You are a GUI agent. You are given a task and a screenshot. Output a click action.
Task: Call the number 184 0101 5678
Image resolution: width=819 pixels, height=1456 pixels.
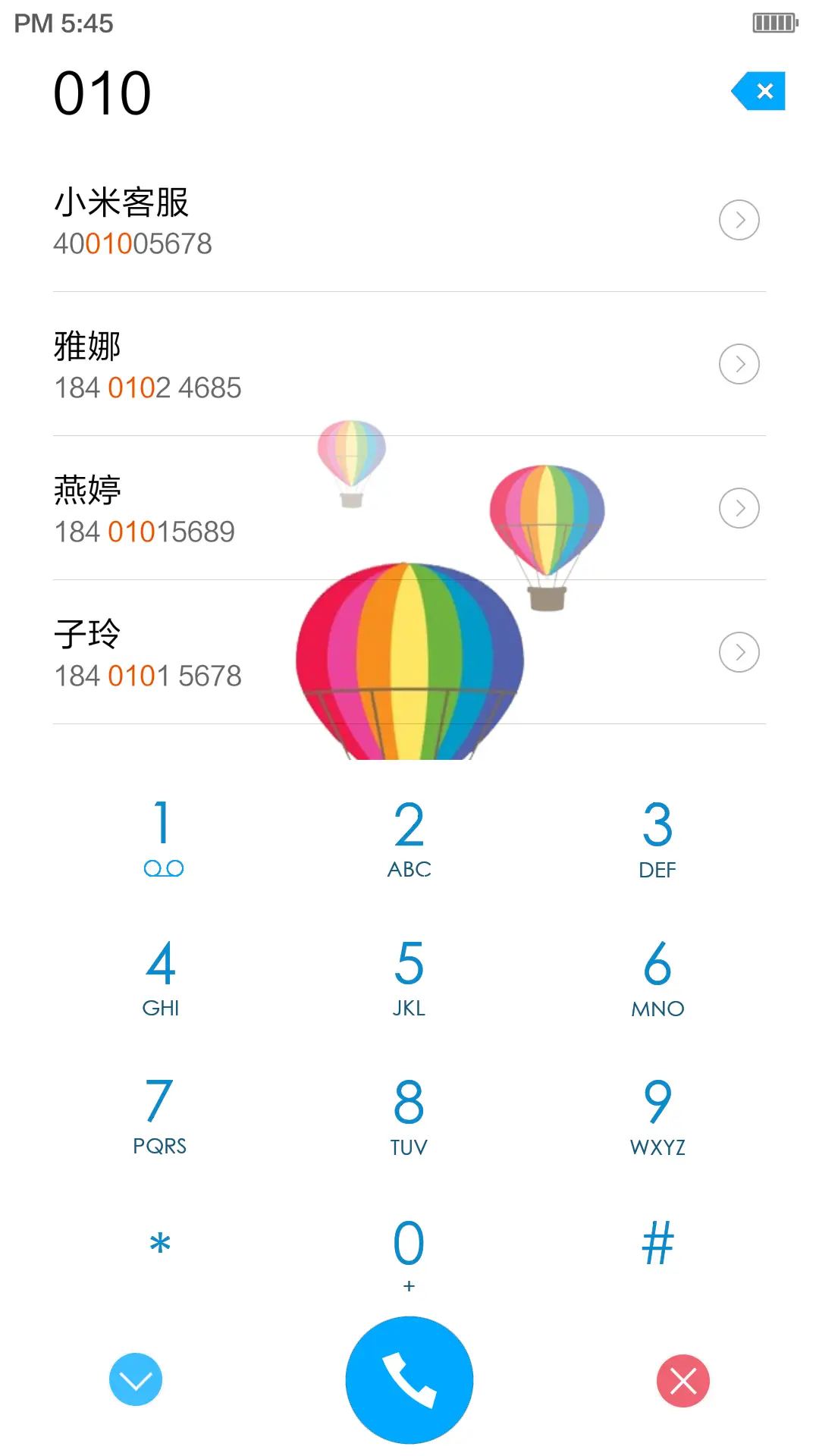click(x=149, y=675)
